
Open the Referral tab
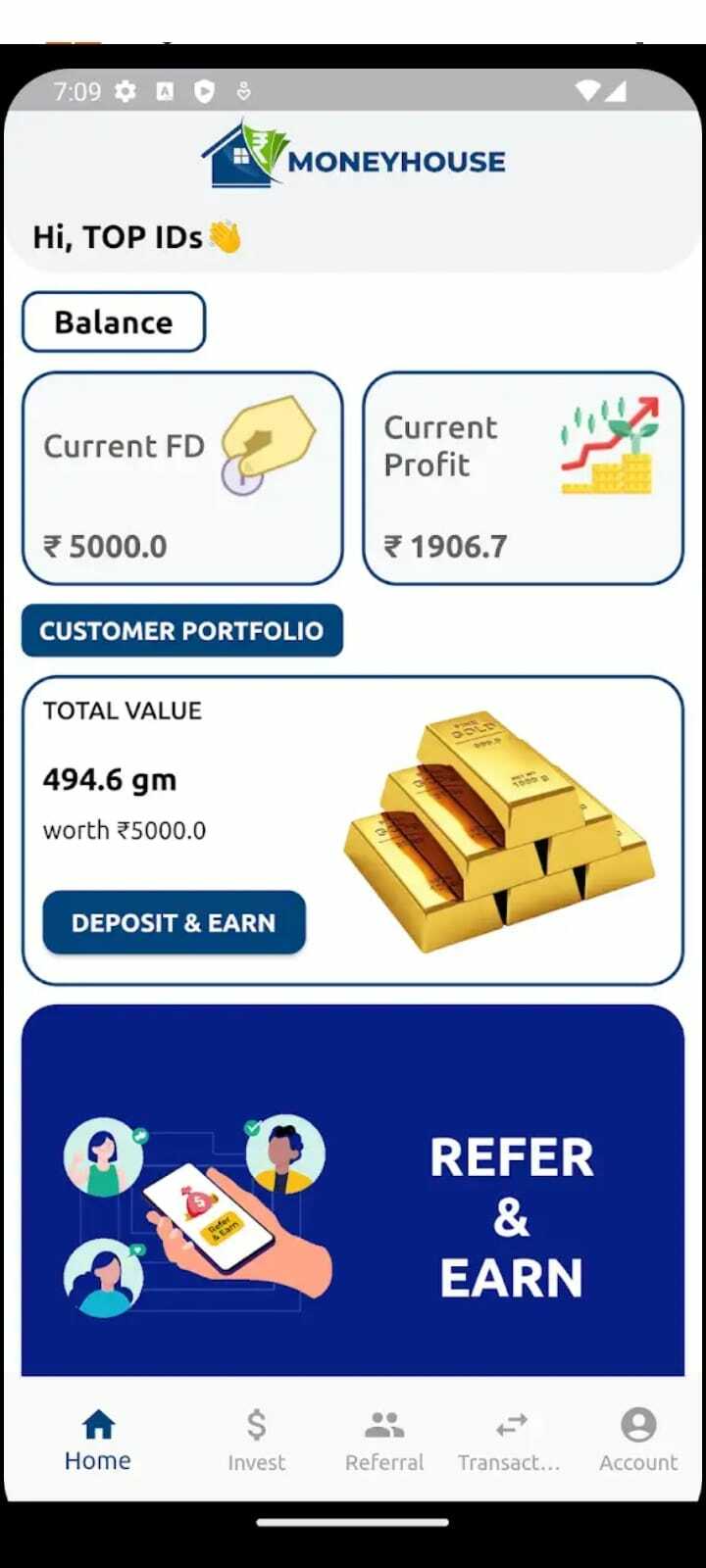pos(383,1439)
